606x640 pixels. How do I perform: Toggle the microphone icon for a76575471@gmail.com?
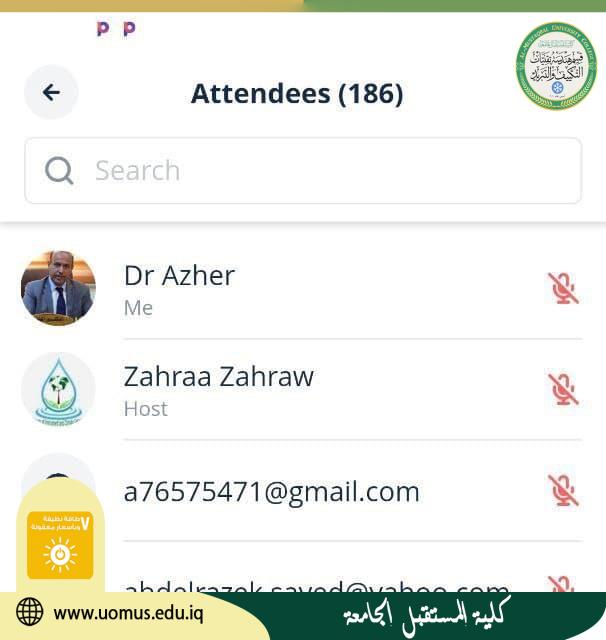(563, 490)
